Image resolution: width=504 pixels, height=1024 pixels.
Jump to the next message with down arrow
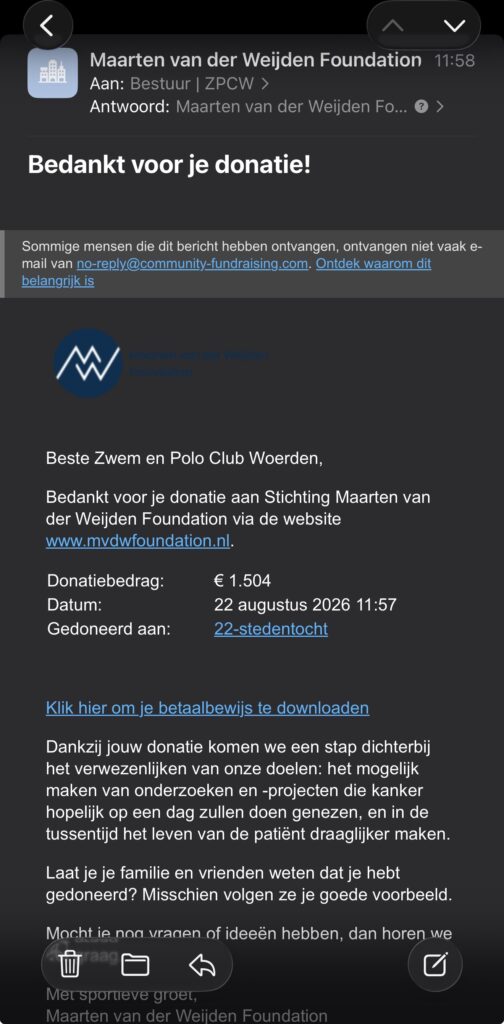(454, 26)
